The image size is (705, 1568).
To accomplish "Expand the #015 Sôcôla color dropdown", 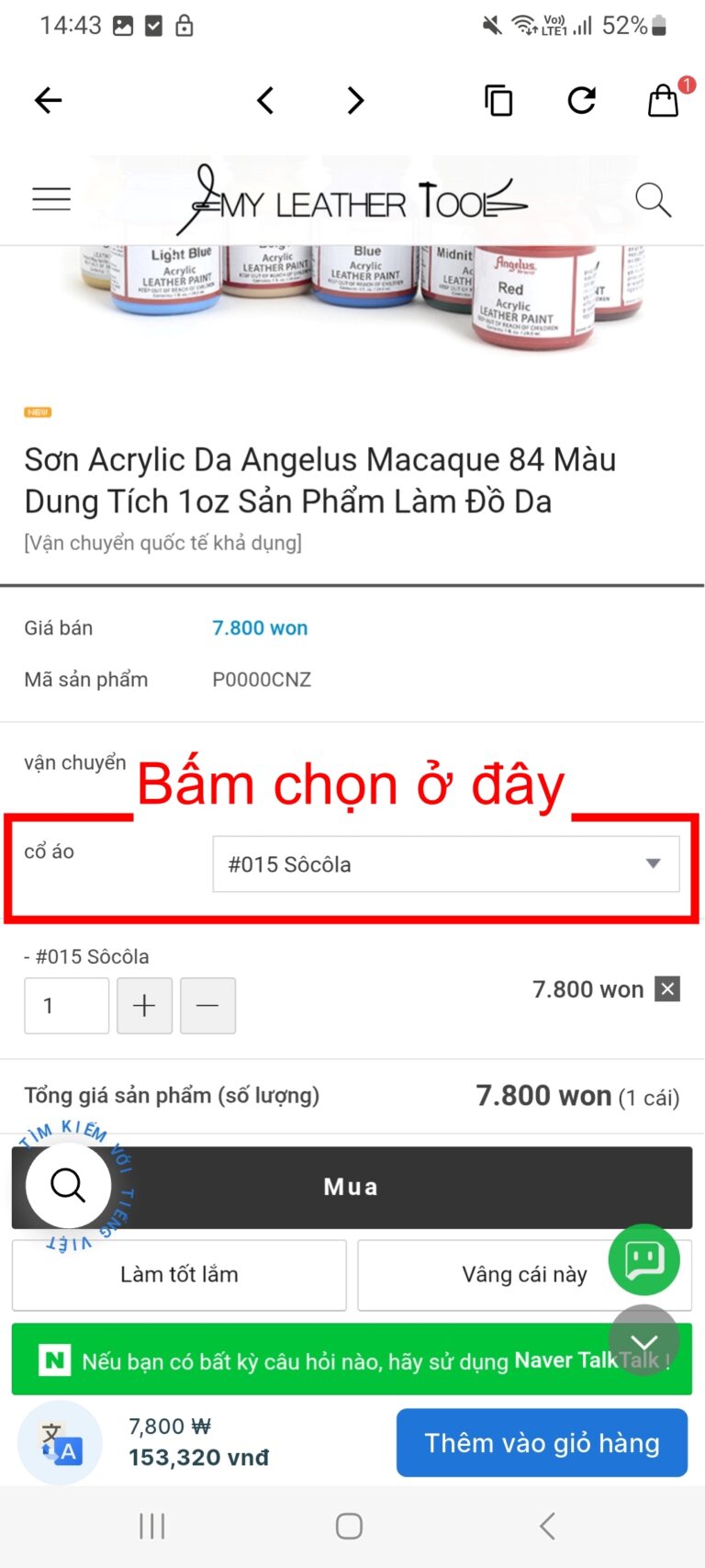I will point(445,863).
